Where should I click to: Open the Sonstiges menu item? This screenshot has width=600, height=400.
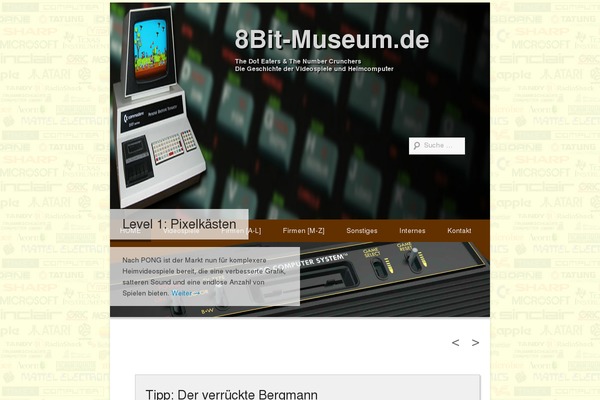361,231
